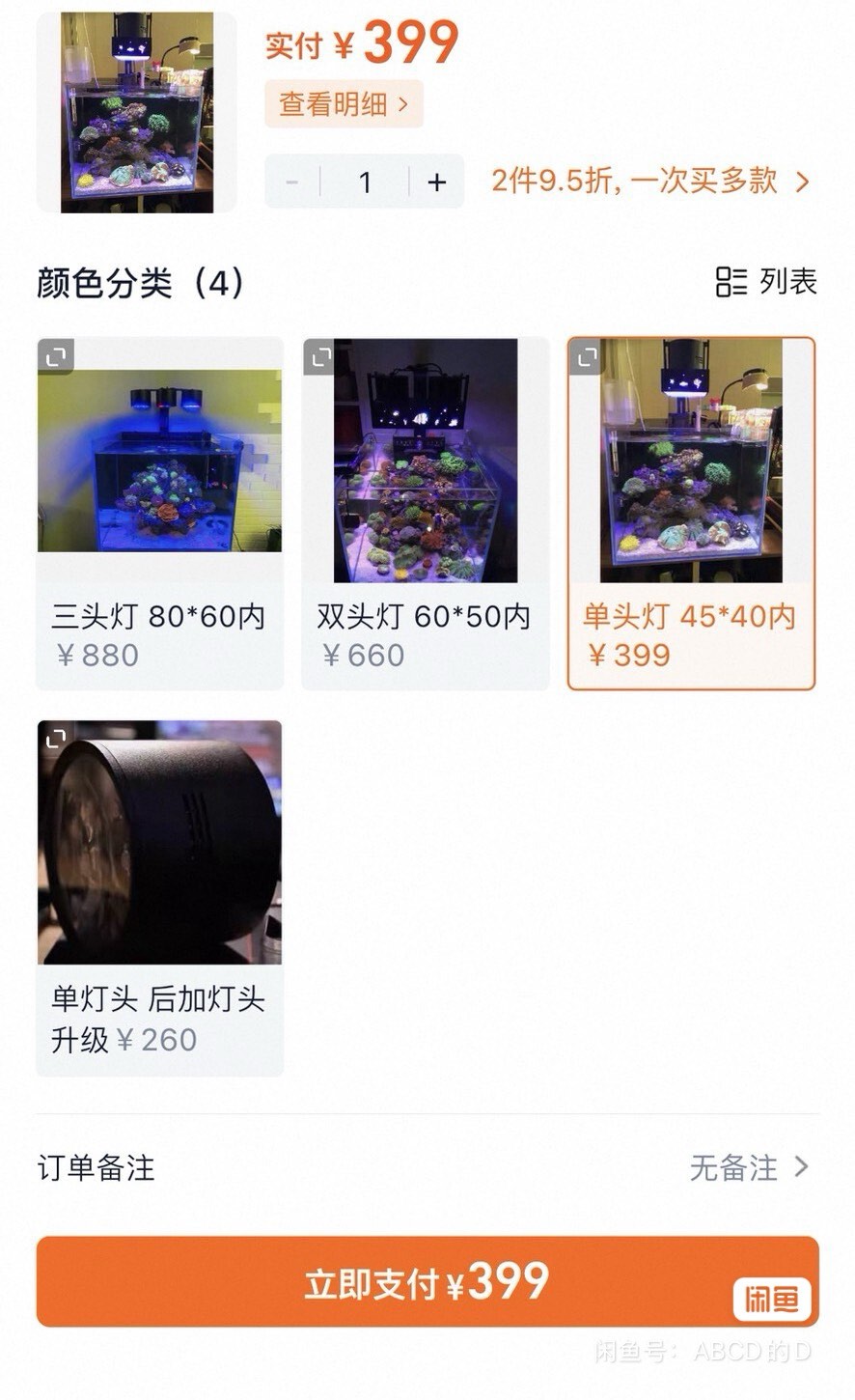Select the 三头灯 80*60内 option

click(159, 632)
